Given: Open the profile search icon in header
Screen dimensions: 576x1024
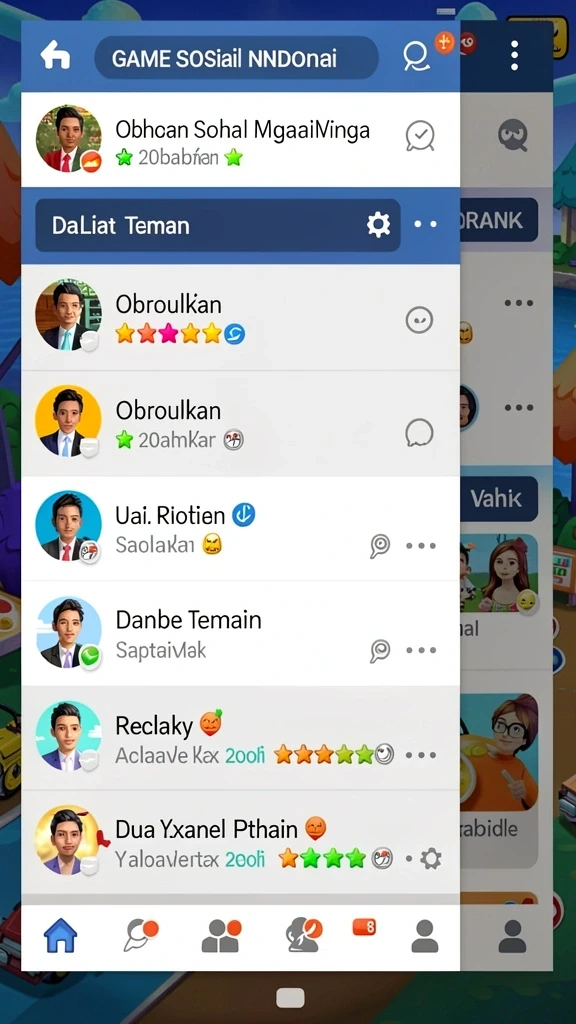Looking at the screenshot, I should coord(415,56).
